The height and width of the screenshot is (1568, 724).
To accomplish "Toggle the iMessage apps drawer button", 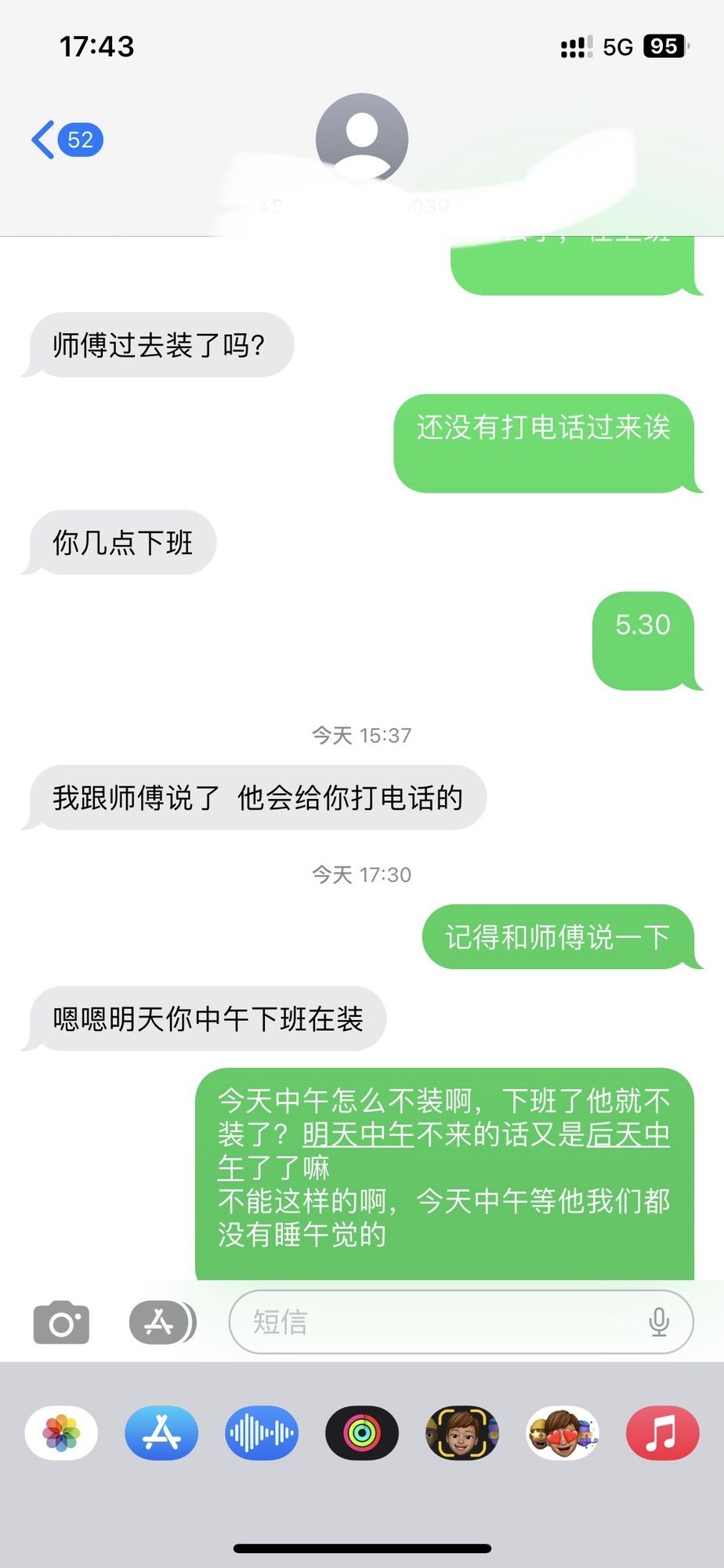I will 161,1323.
